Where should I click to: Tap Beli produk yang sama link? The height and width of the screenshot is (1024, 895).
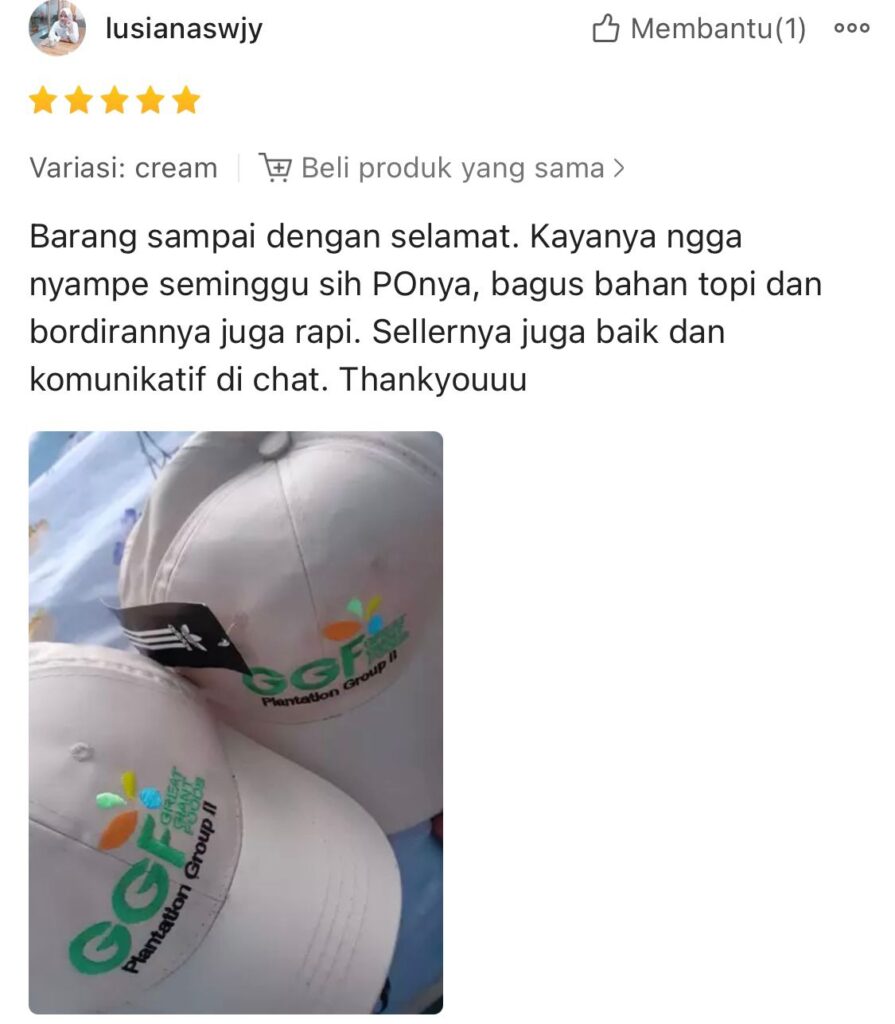coord(441,168)
